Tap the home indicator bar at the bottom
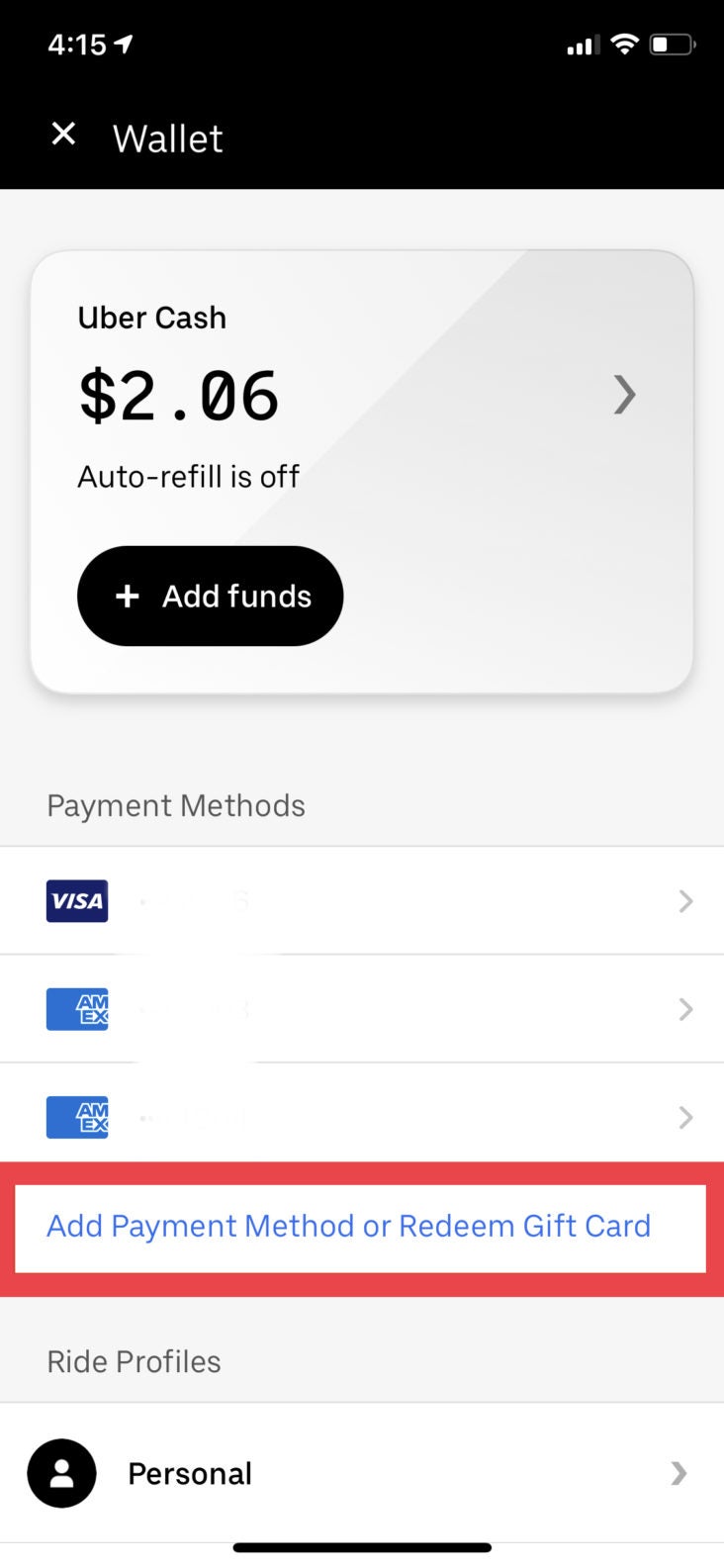Screen dimensions: 724x1568 [362, 1546]
